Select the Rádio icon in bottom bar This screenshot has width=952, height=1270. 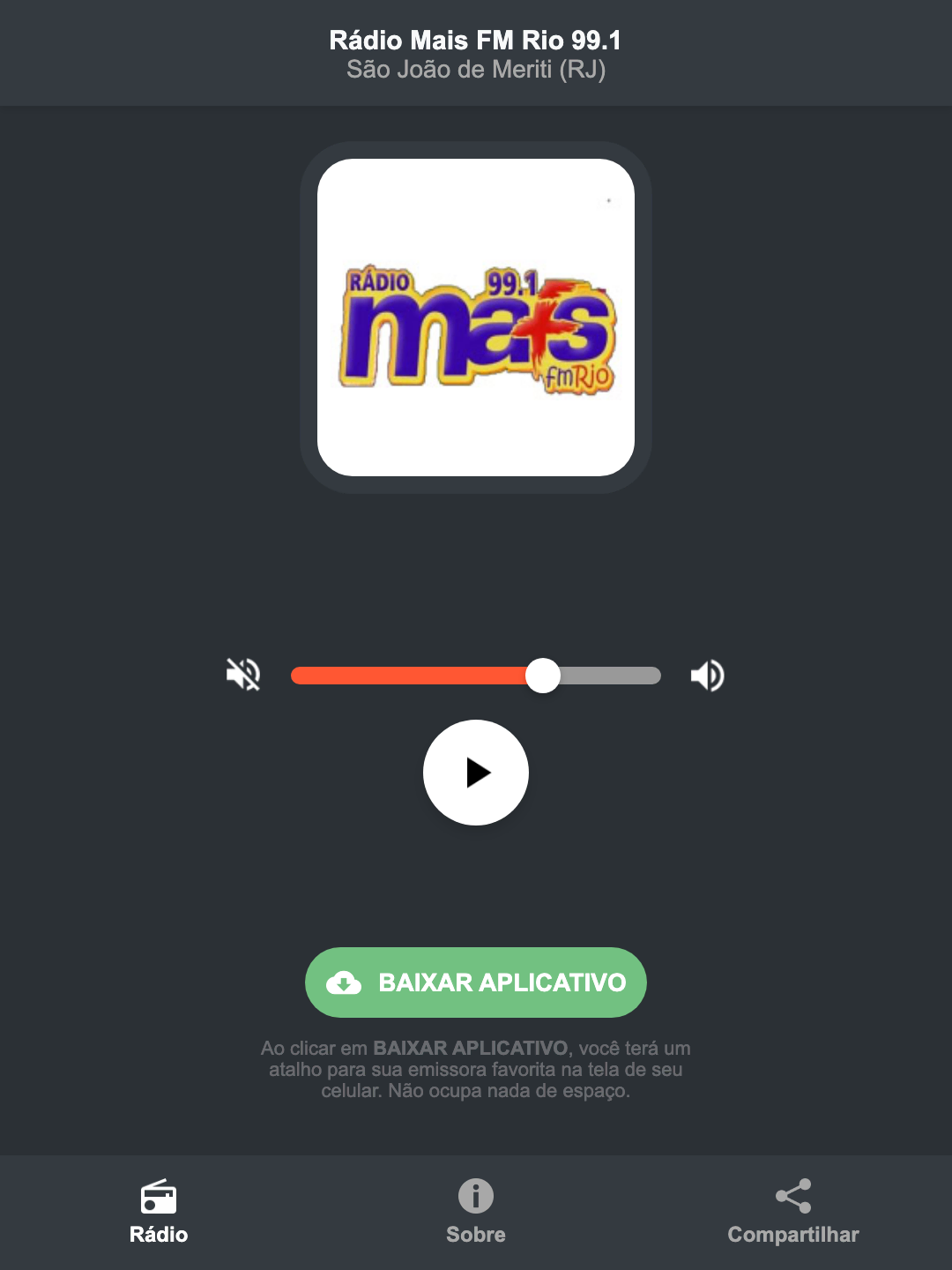point(159,1199)
